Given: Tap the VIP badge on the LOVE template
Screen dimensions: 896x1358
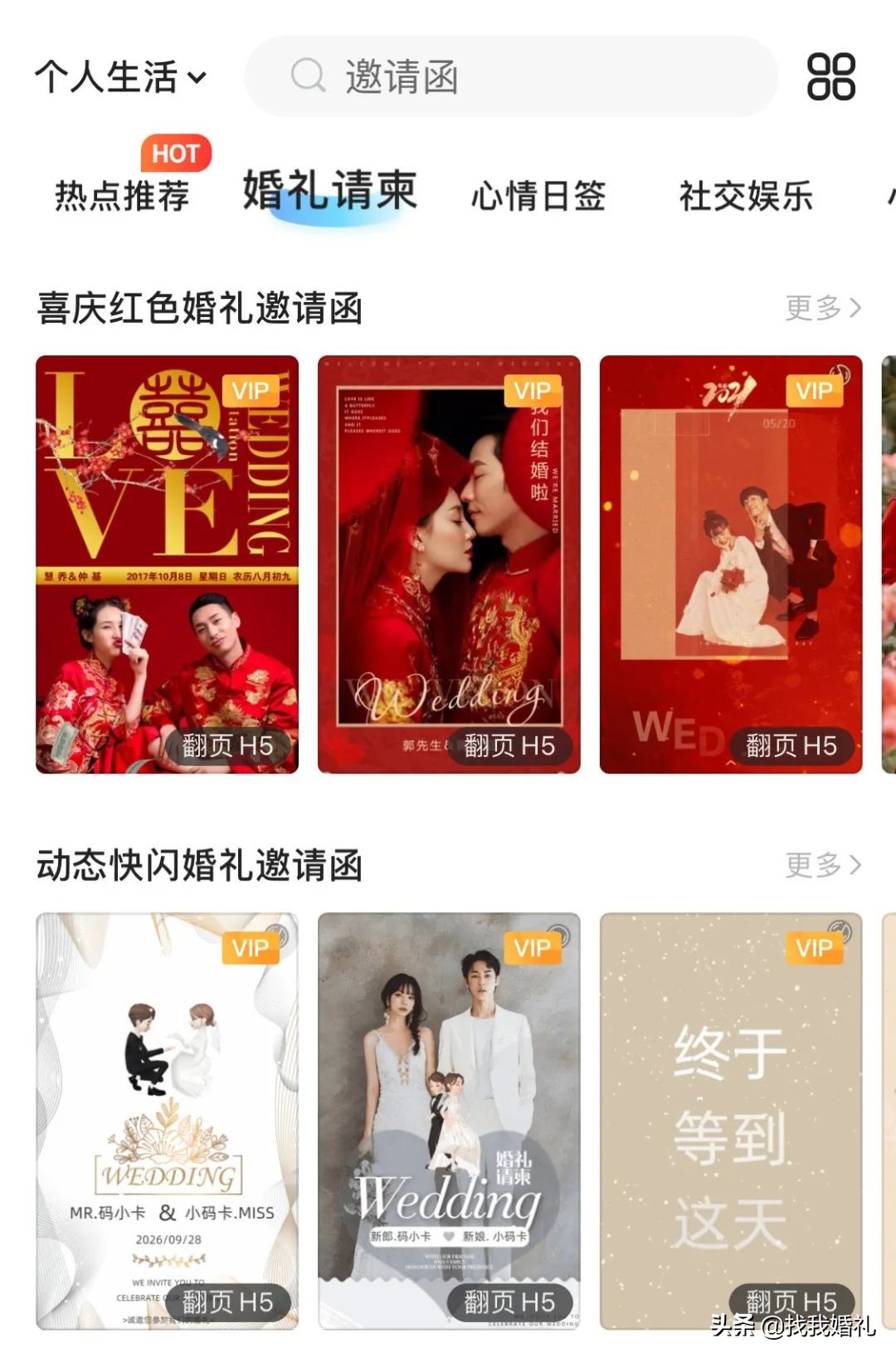Looking at the screenshot, I should pyautogui.click(x=251, y=390).
